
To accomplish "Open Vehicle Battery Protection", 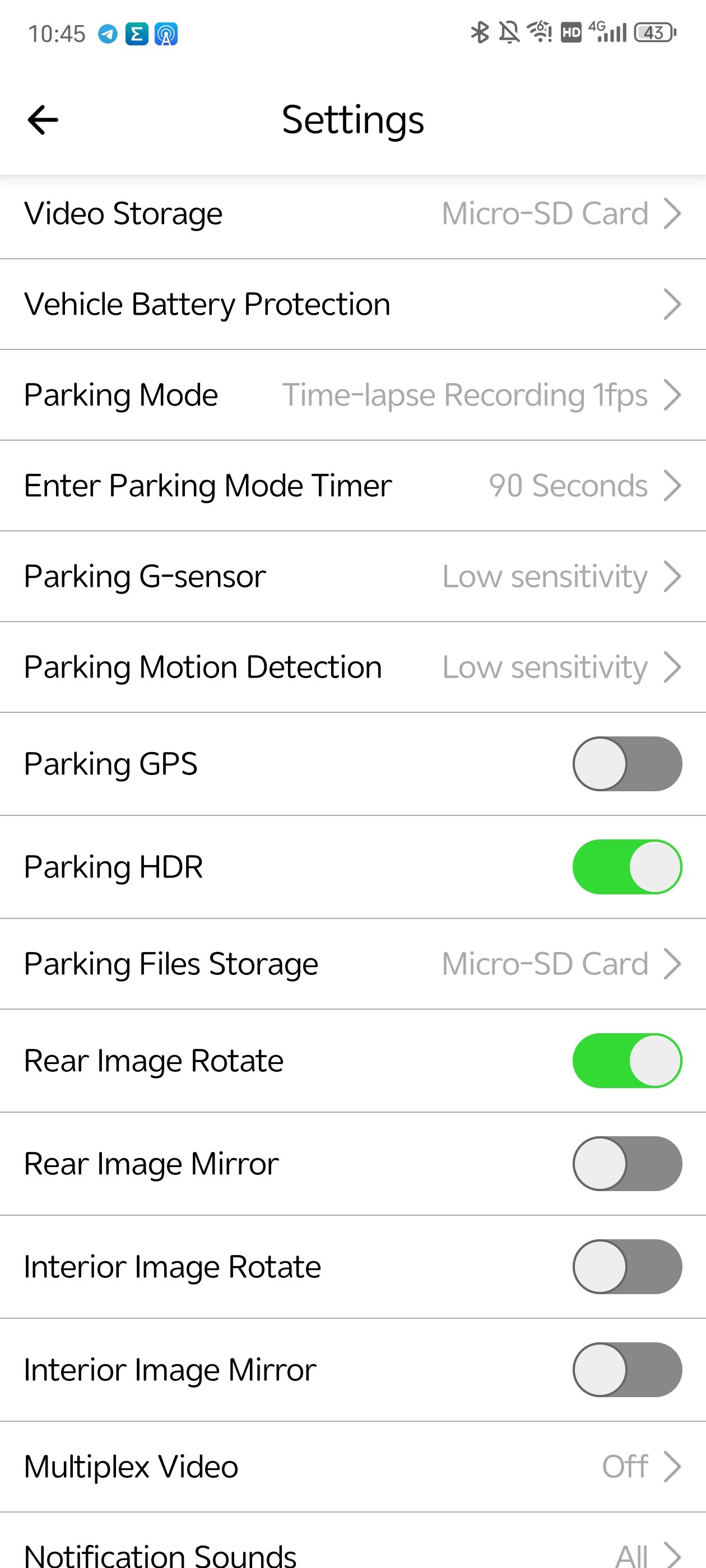I will (x=352, y=304).
